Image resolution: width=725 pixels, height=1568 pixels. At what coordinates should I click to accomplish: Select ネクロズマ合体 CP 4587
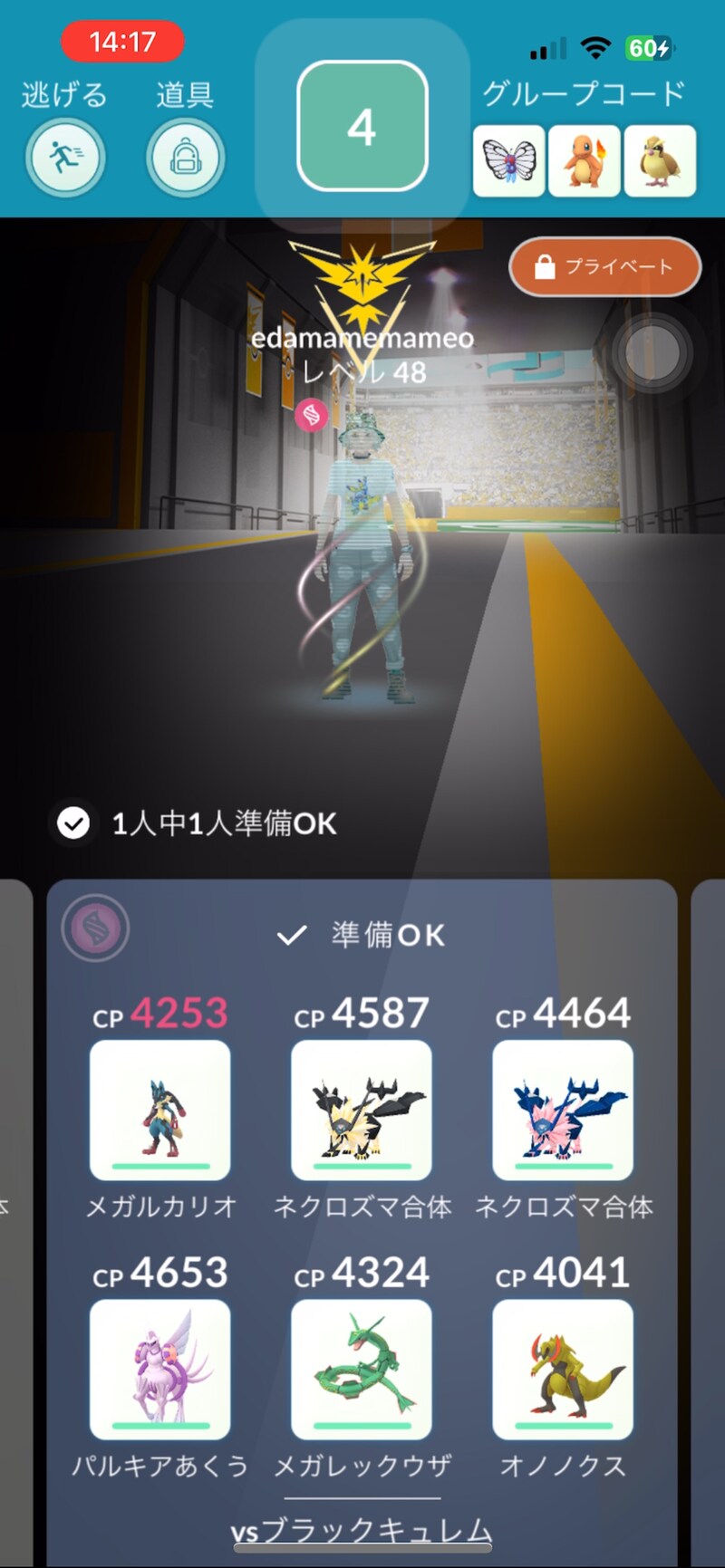point(361,1110)
